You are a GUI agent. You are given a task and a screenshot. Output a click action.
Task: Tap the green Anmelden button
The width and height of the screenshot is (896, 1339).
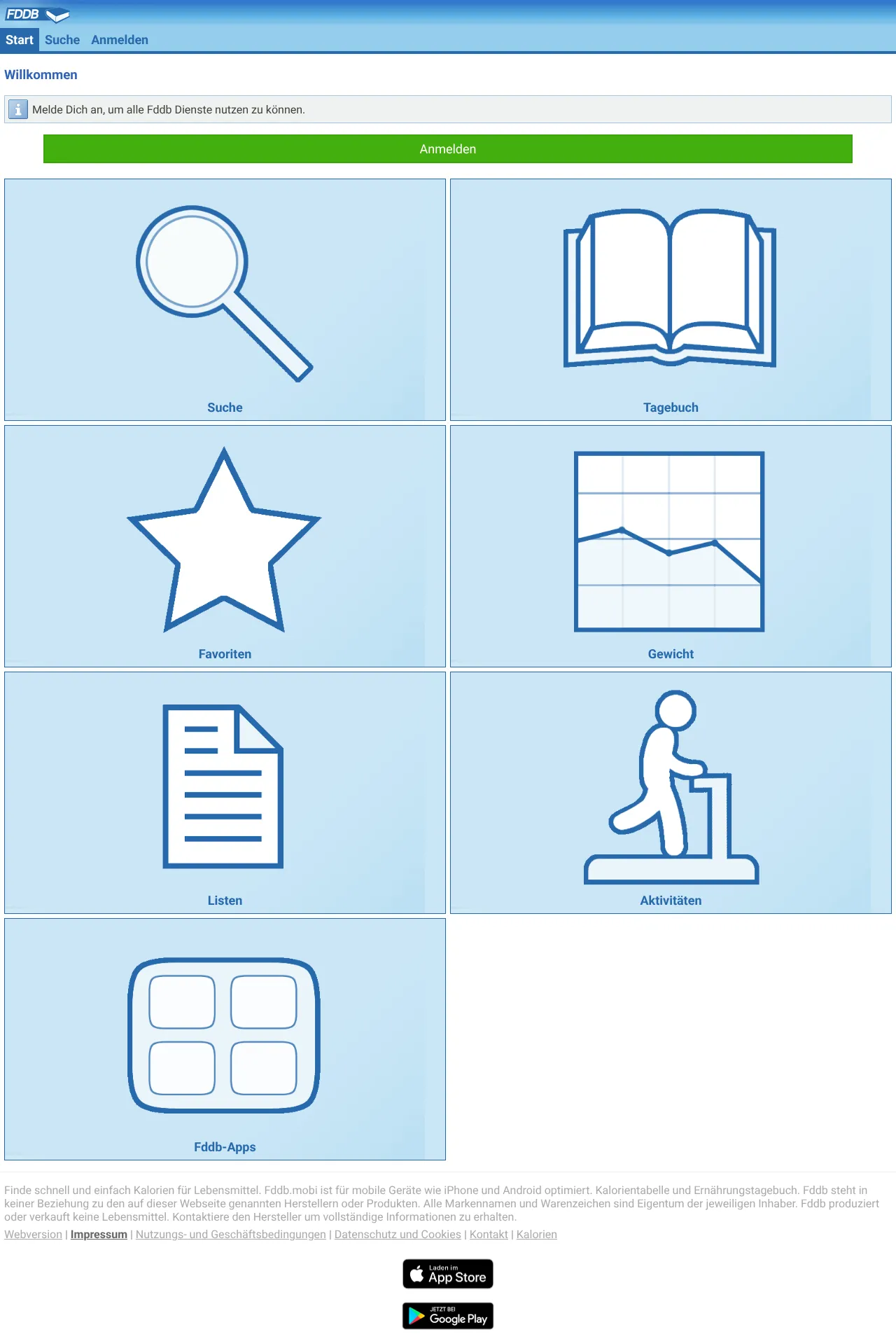pos(448,149)
